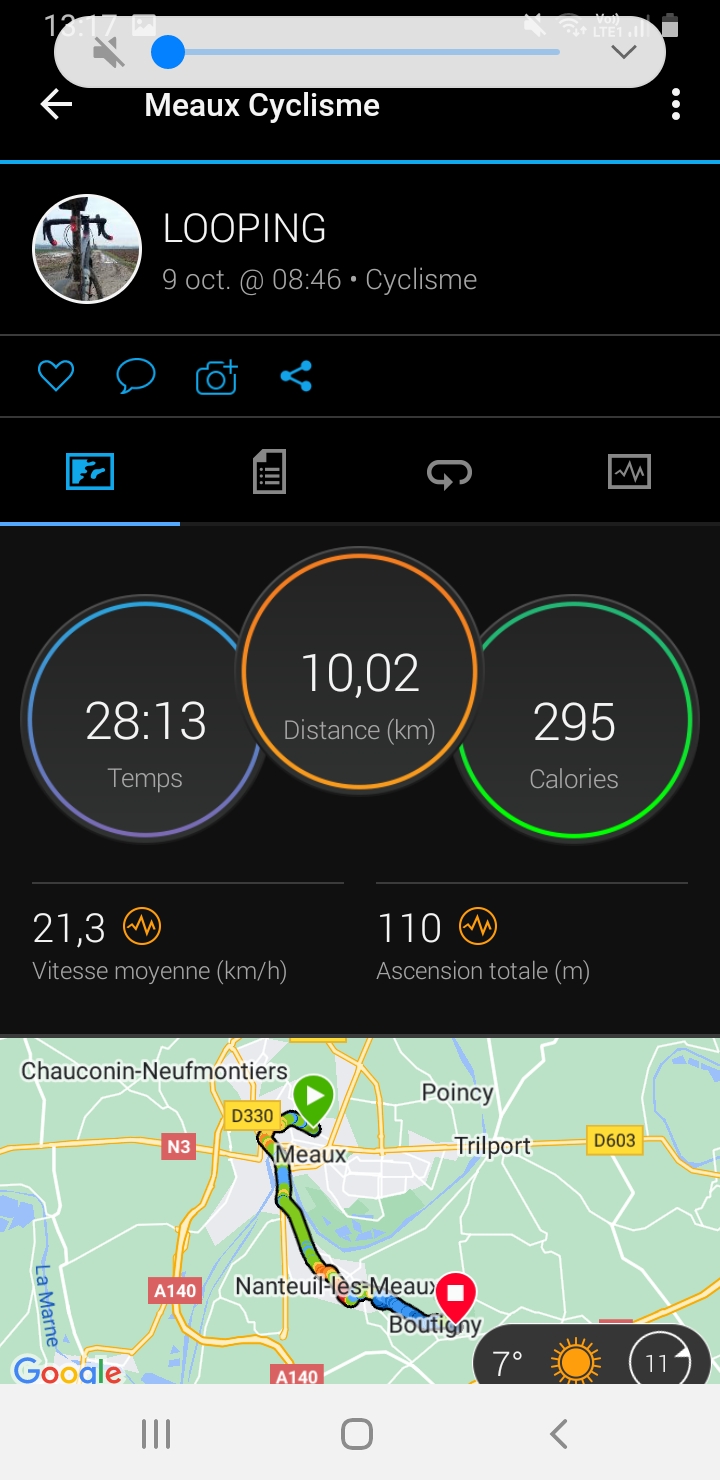Switch to the activity details list tab

click(x=269, y=471)
